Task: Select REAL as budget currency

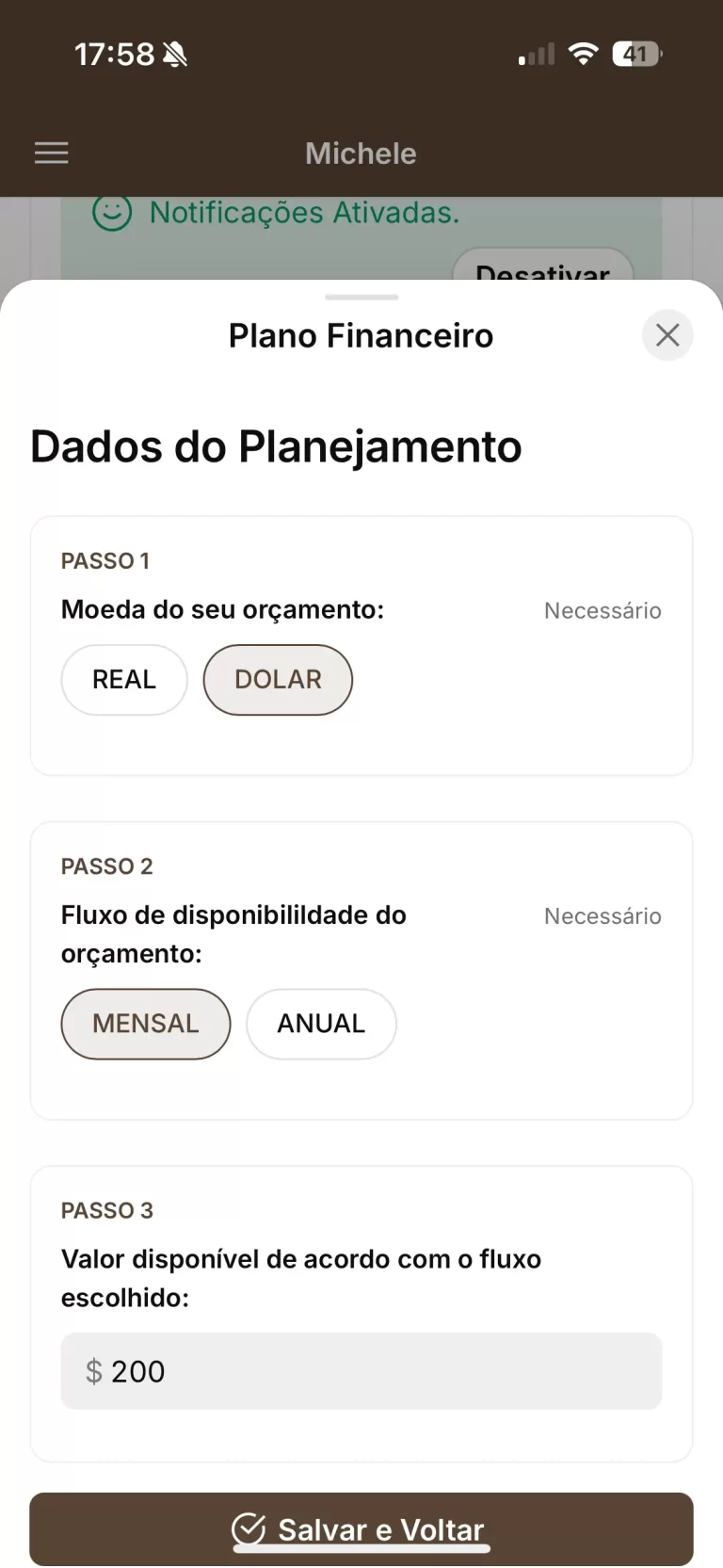Action: coord(124,680)
